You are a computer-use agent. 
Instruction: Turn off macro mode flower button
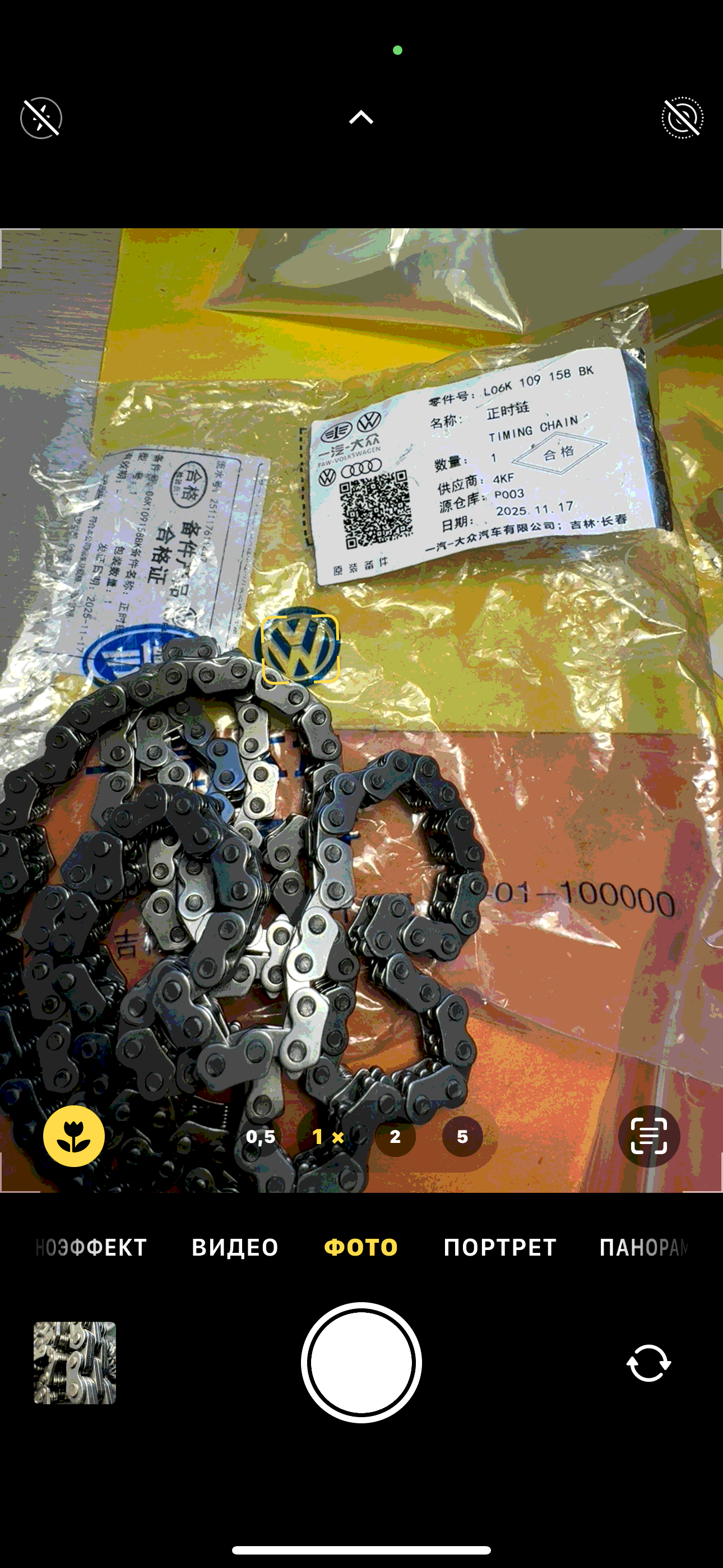(x=73, y=1136)
